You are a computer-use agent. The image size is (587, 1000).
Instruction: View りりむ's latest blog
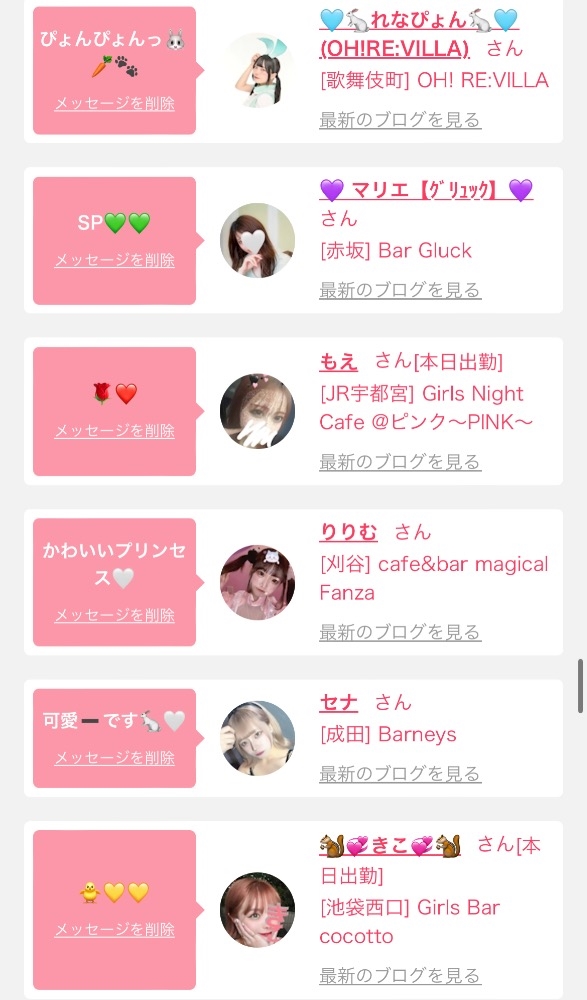[x=400, y=632]
